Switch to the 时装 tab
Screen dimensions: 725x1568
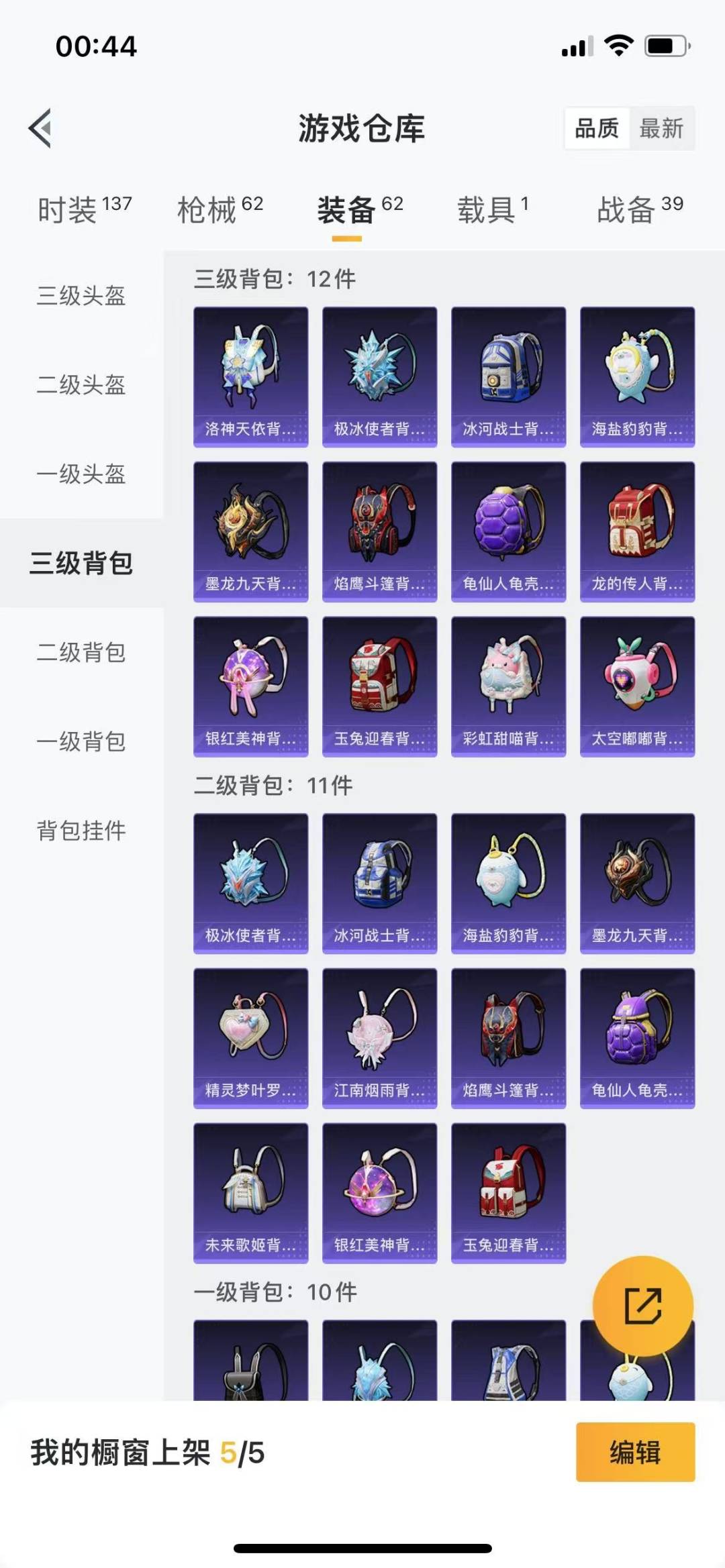point(85,209)
